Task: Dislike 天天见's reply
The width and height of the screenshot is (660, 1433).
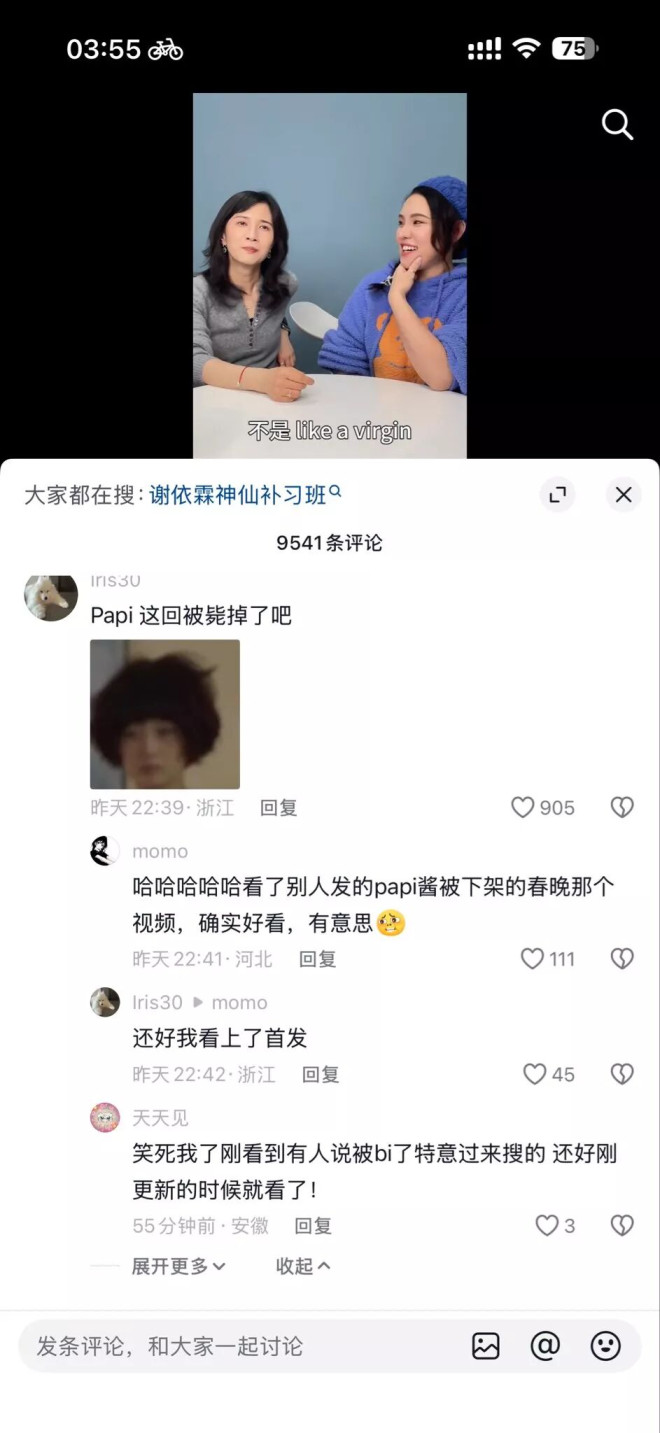Action: 622,1226
